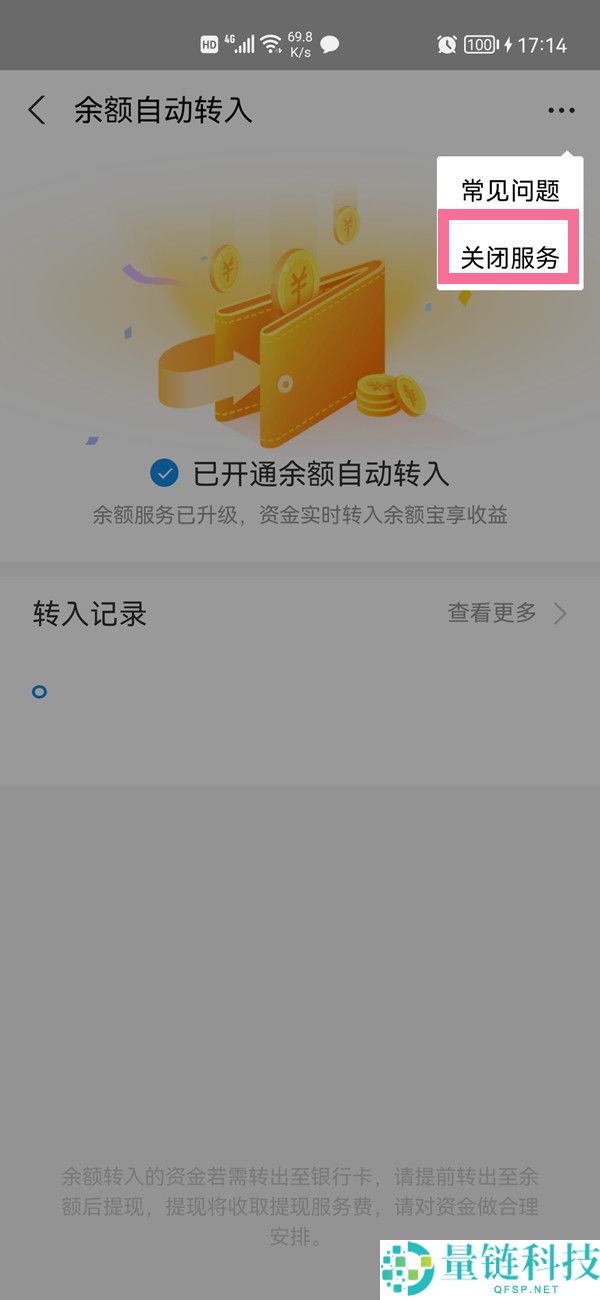Open 常见问题 from the popup menu
This screenshot has width=600, height=1300.
510,190
